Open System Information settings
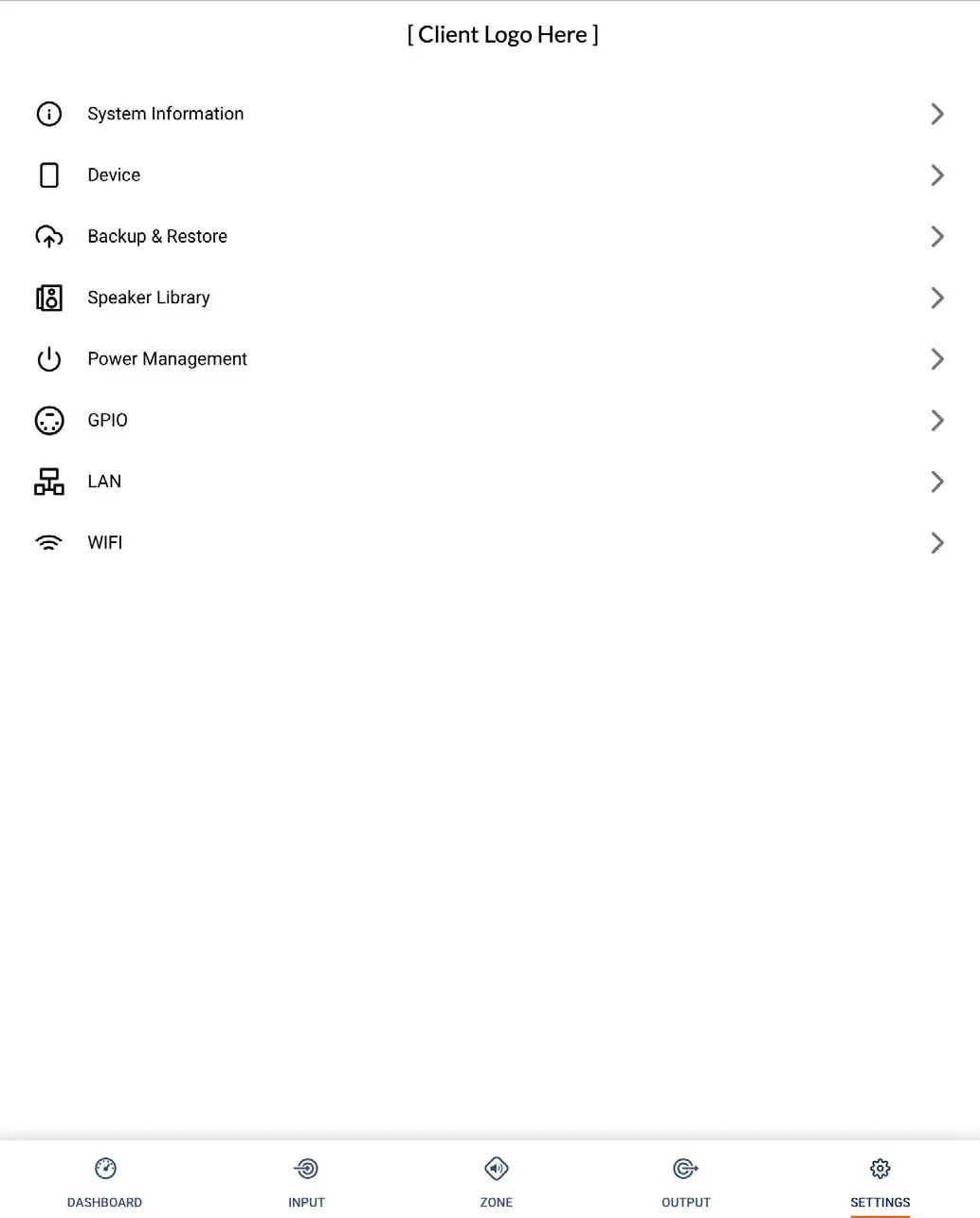Screen dimensions: 980x1218 pos(166,114)
